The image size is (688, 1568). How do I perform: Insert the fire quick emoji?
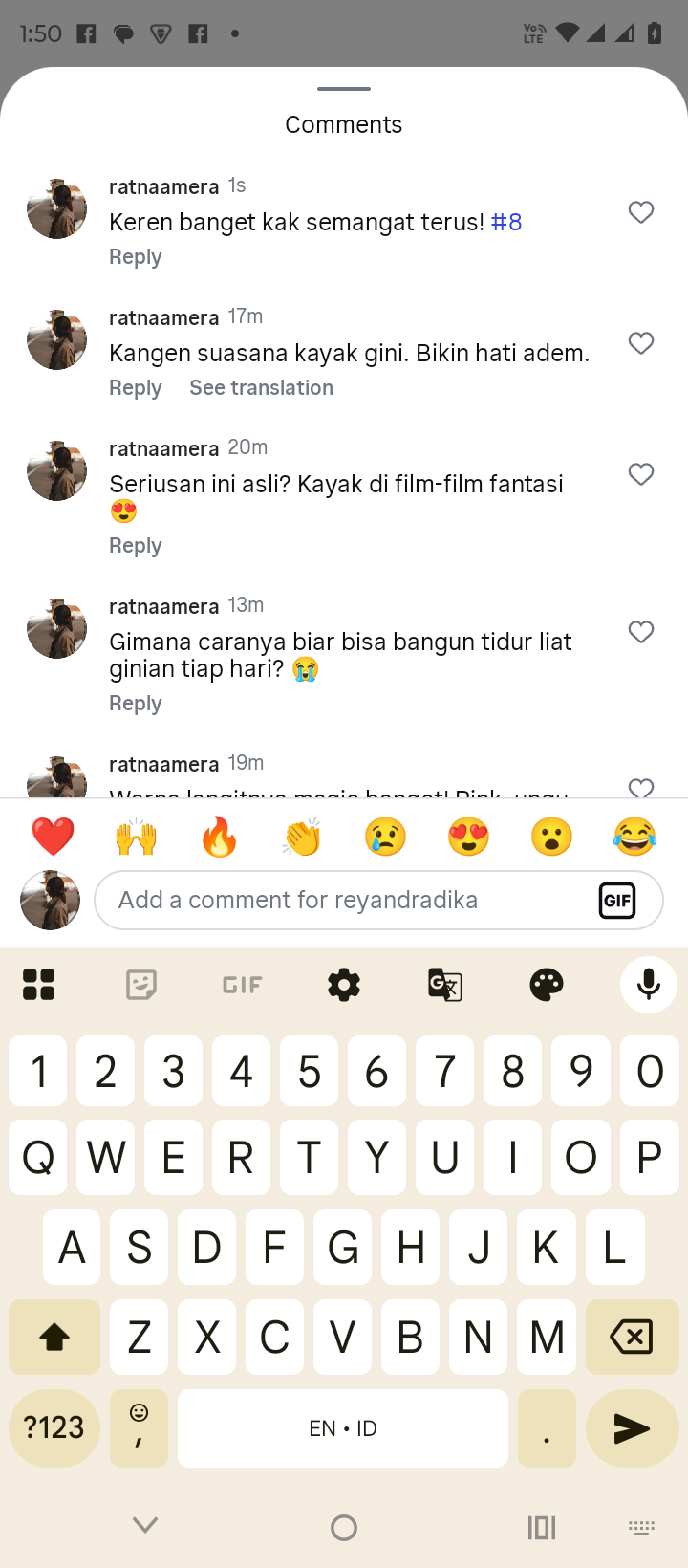click(219, 838)
